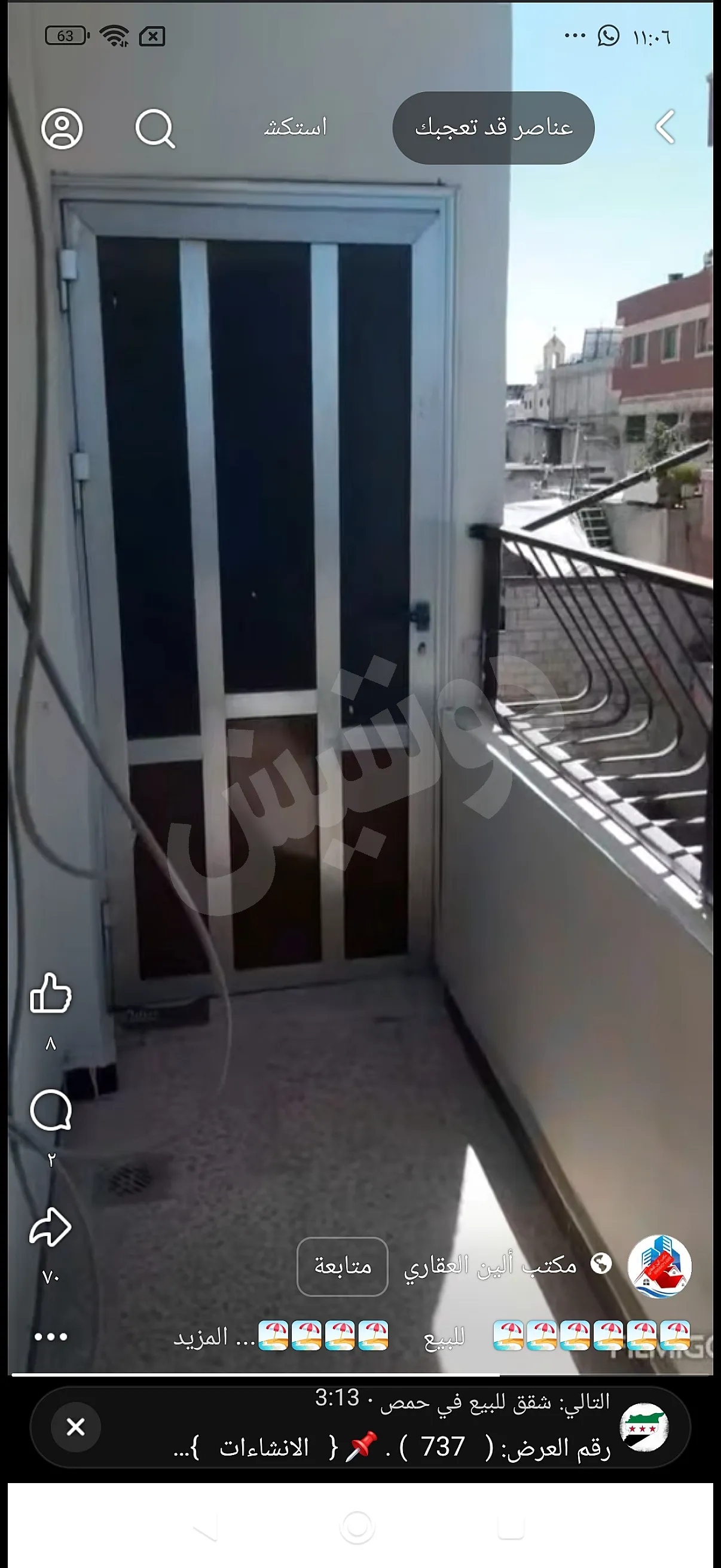
Task: Switch to the استكشف tab
Action: (295, 127)
